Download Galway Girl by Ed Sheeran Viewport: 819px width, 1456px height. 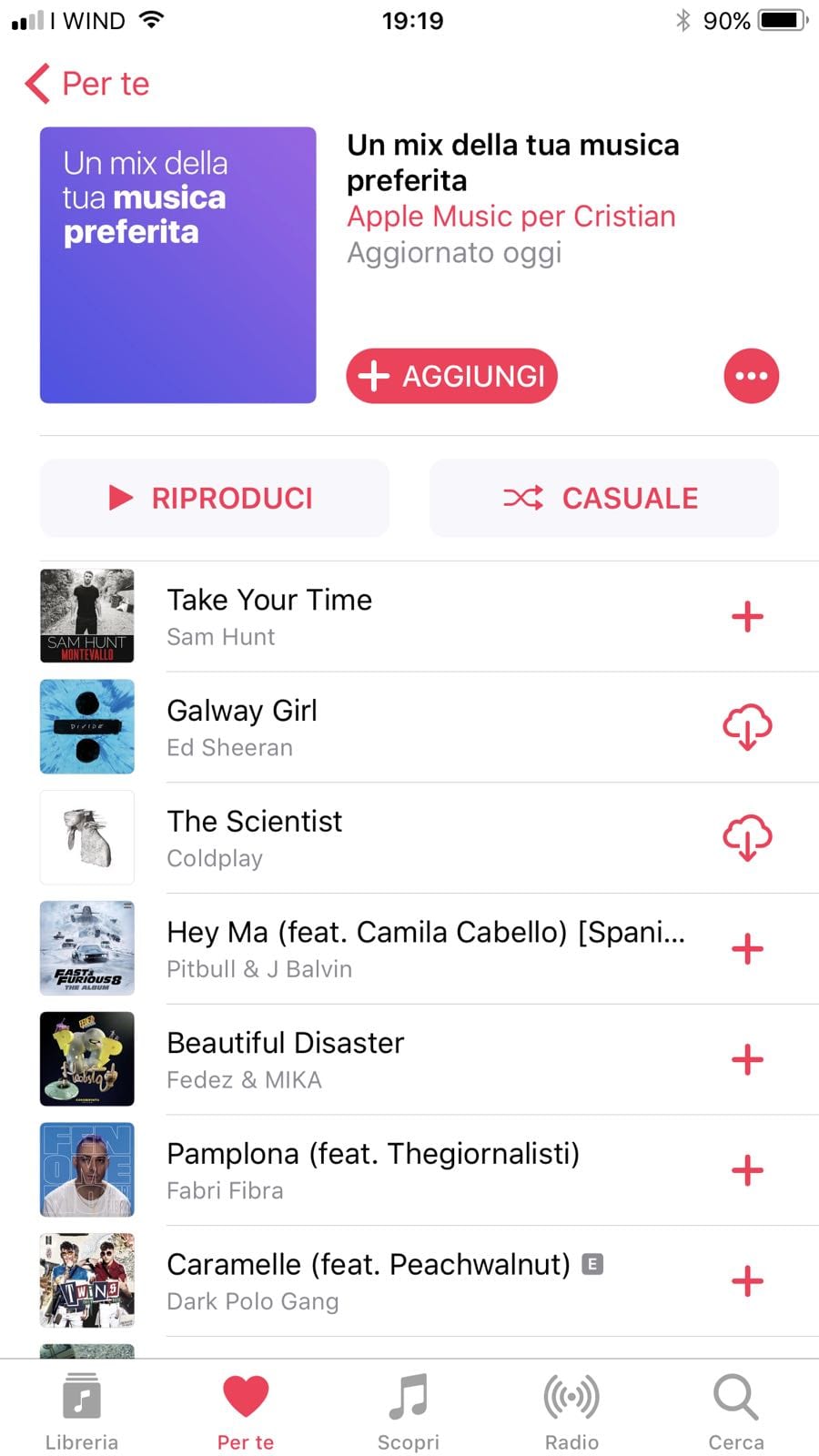tap(747, 727)
